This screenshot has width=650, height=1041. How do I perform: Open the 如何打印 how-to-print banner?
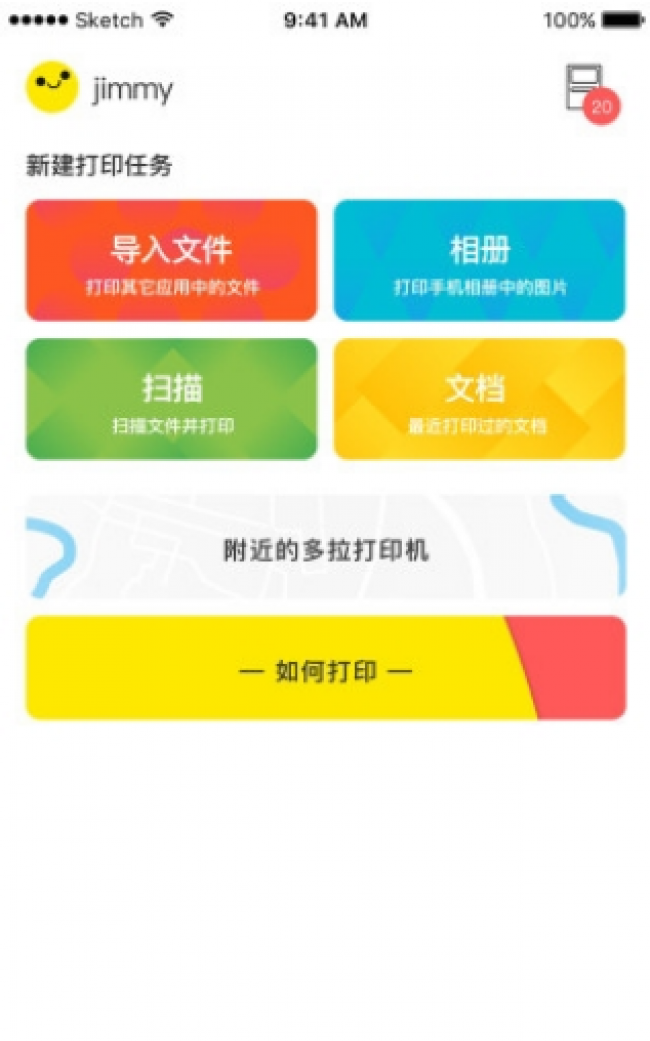click(x=325, y=668)
